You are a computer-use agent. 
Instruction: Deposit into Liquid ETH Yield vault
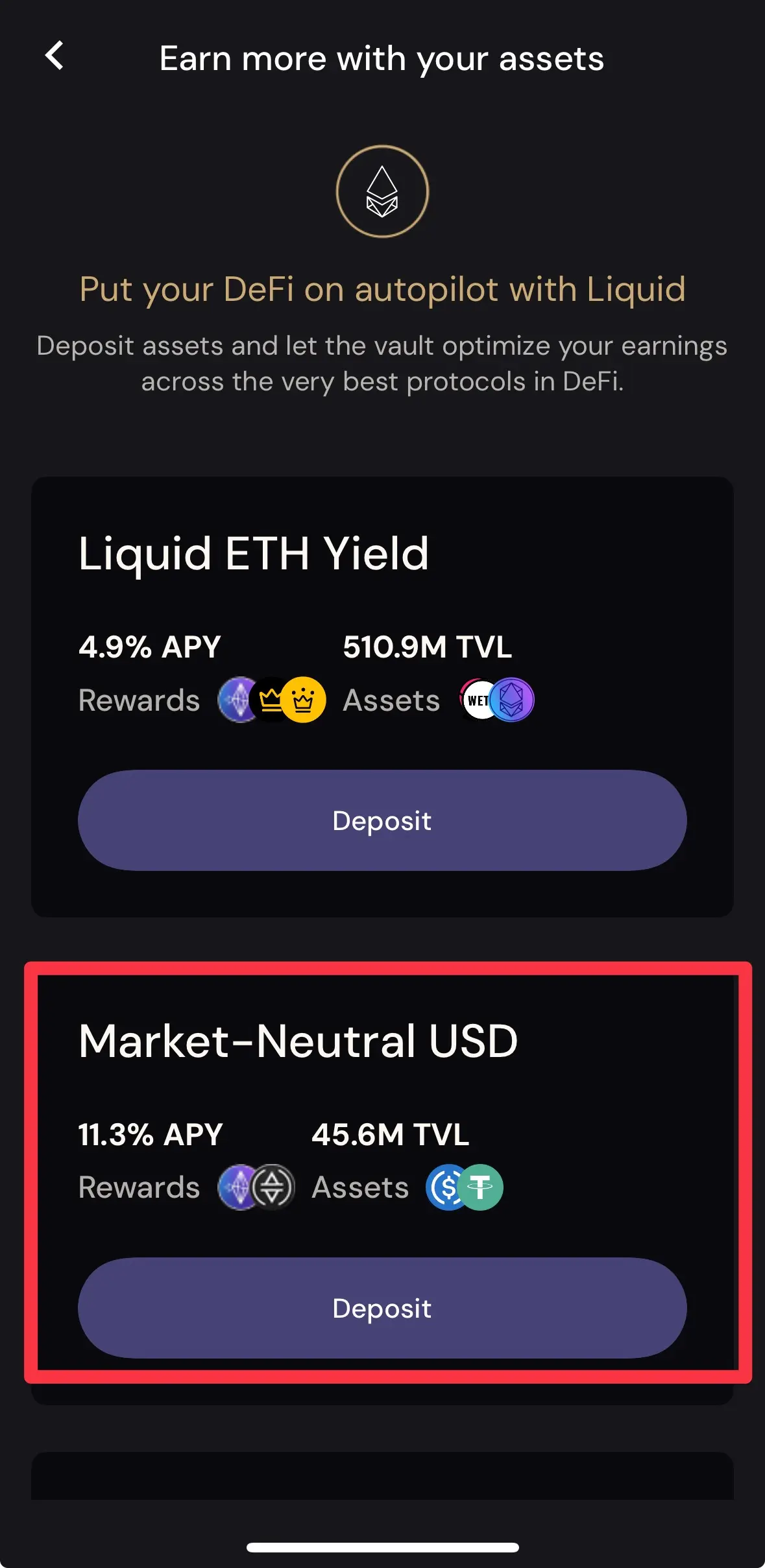coord(382,820)
